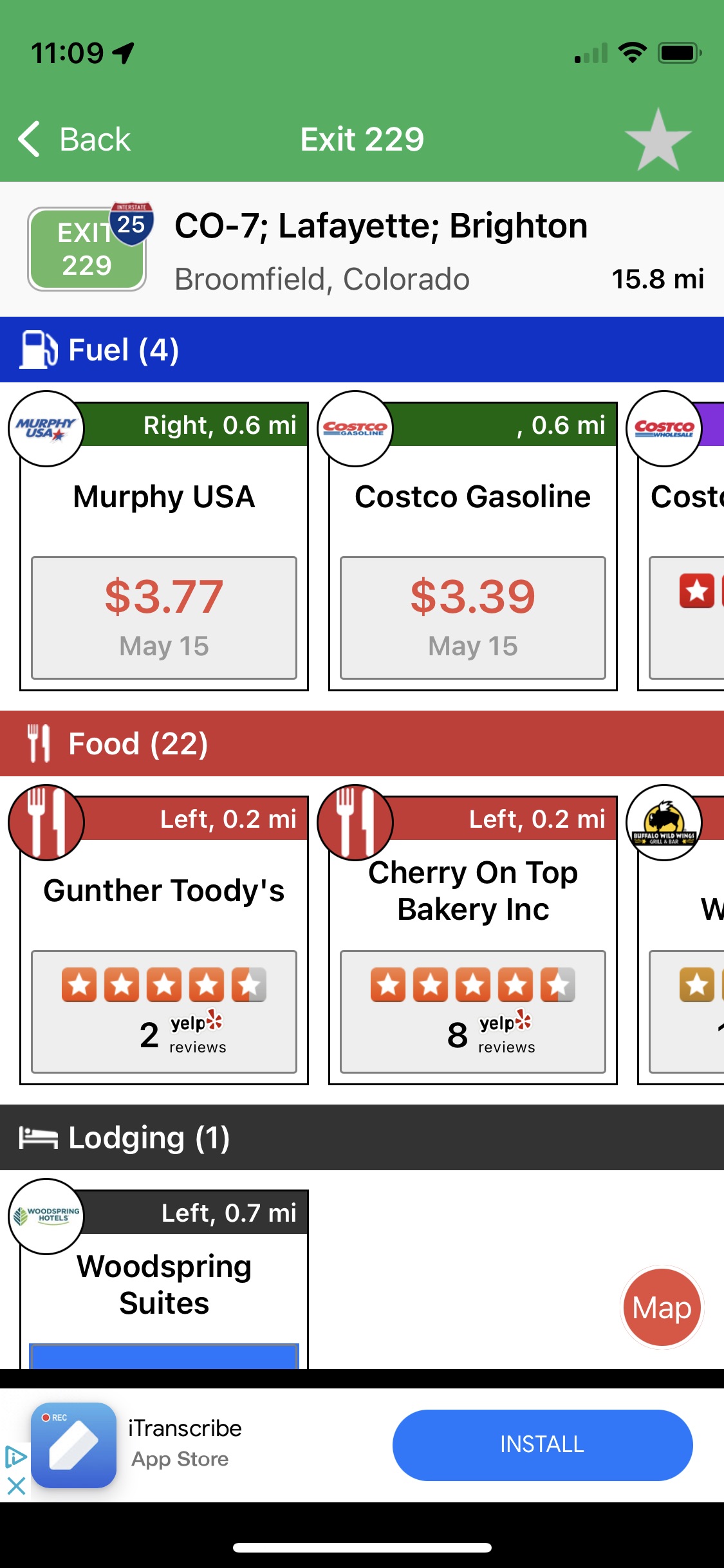Open the Costco Wholesale card
This screenshot has height=1568, width=724.
[682, 546]
